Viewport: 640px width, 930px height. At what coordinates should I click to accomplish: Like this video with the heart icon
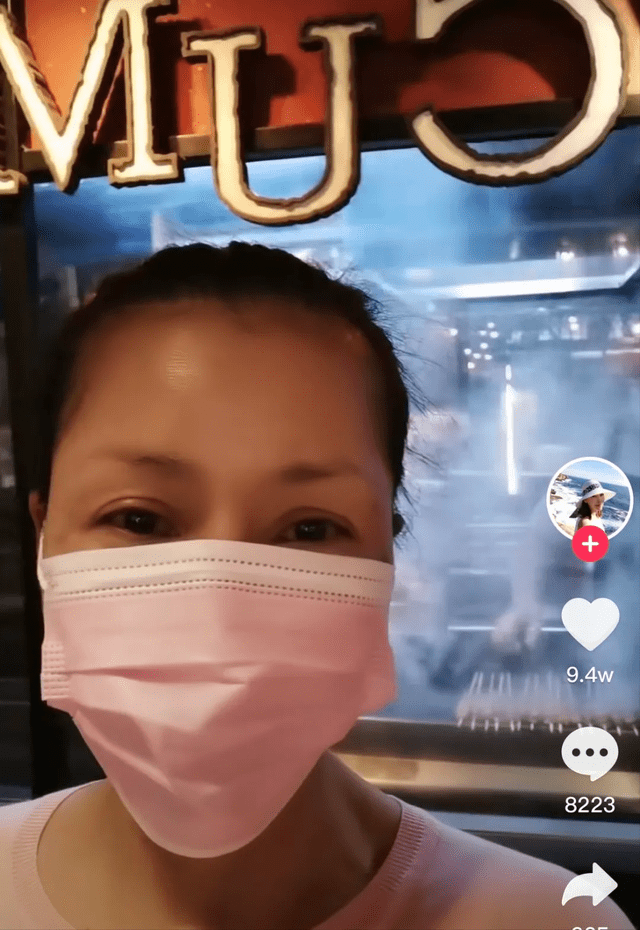pos(590,624)
